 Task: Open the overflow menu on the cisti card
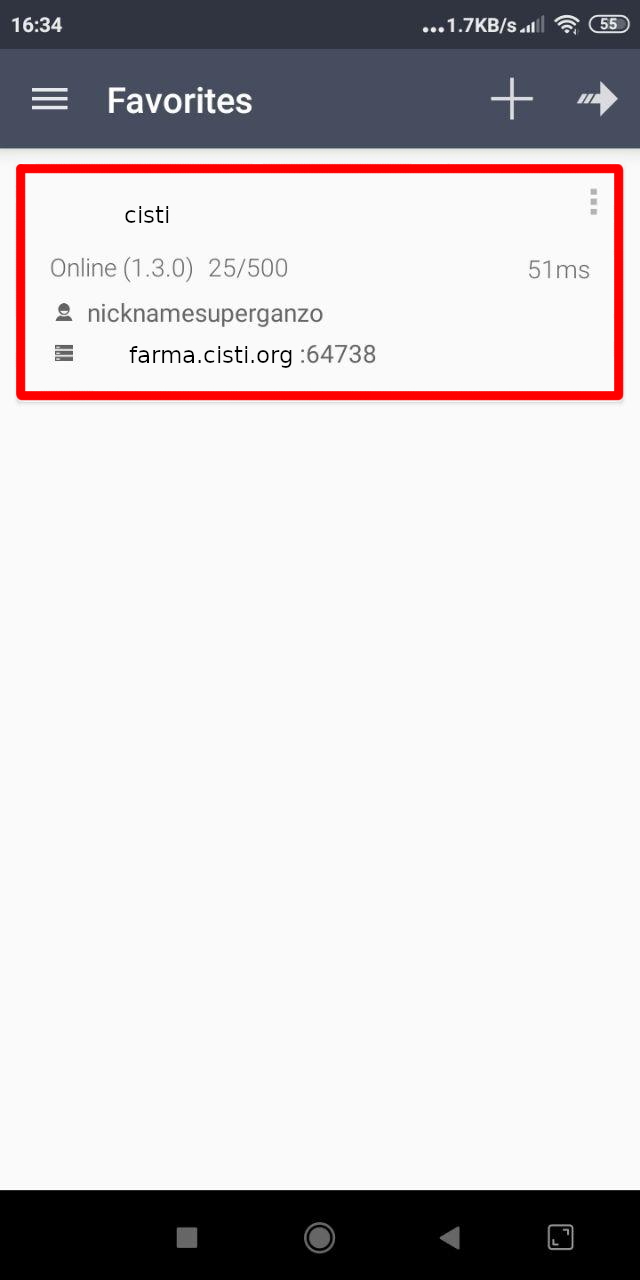pyautogui.click(x=593, y=202)
